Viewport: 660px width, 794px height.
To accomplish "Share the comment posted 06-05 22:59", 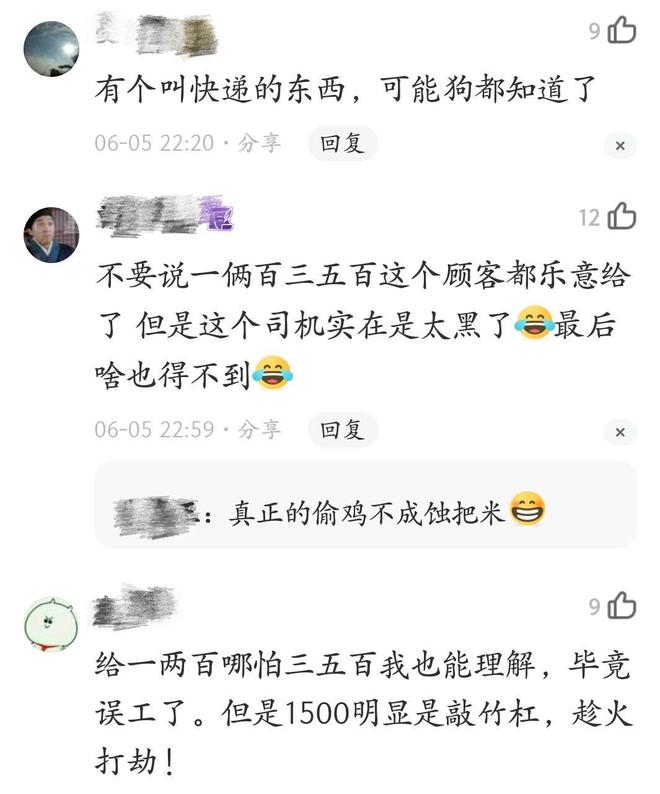I will (x=259, y=430).
